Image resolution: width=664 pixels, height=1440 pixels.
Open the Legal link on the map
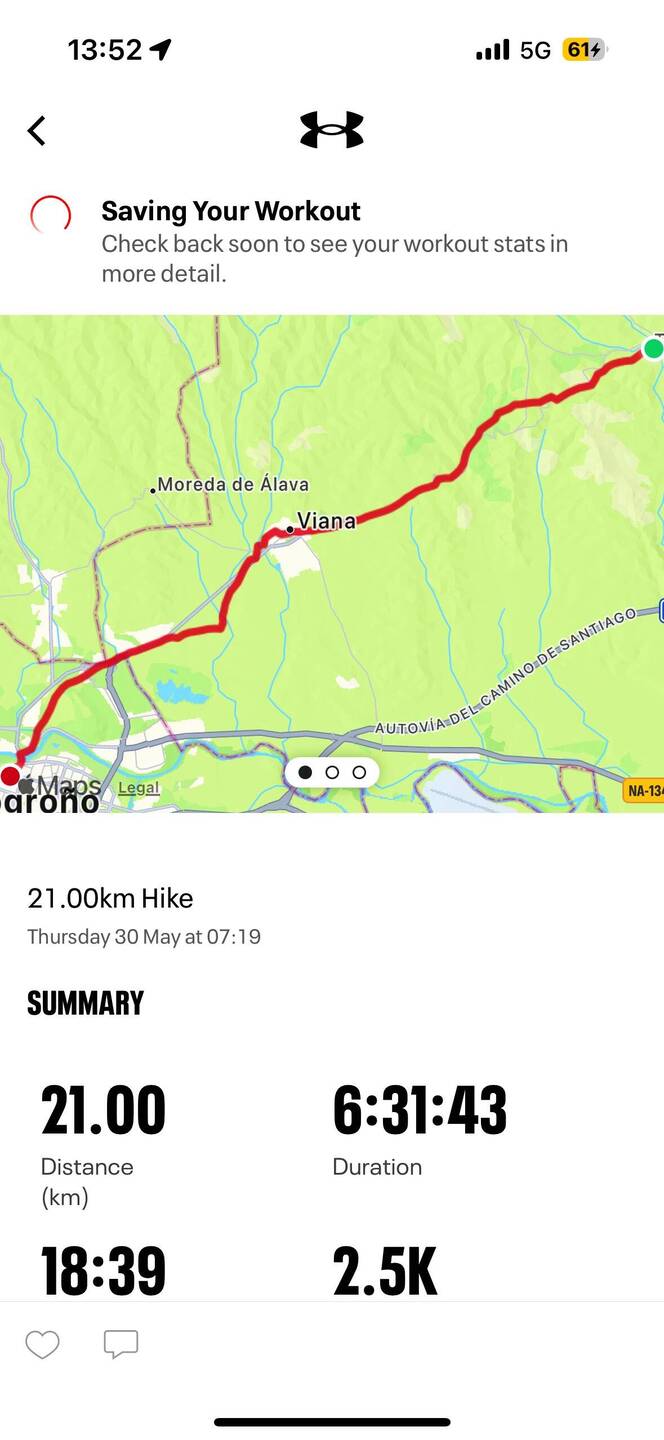[x=139, y=788]
